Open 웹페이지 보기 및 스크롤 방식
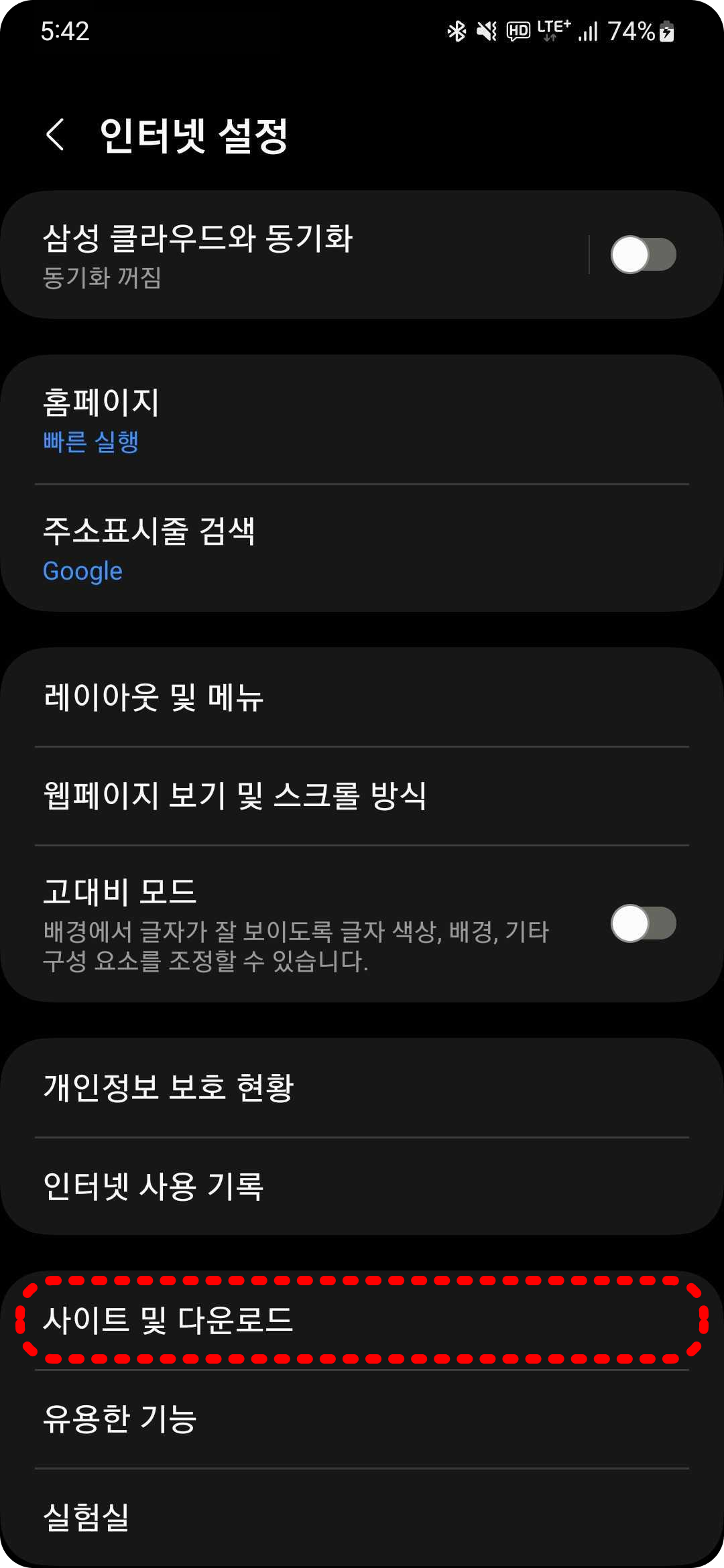 362,796
